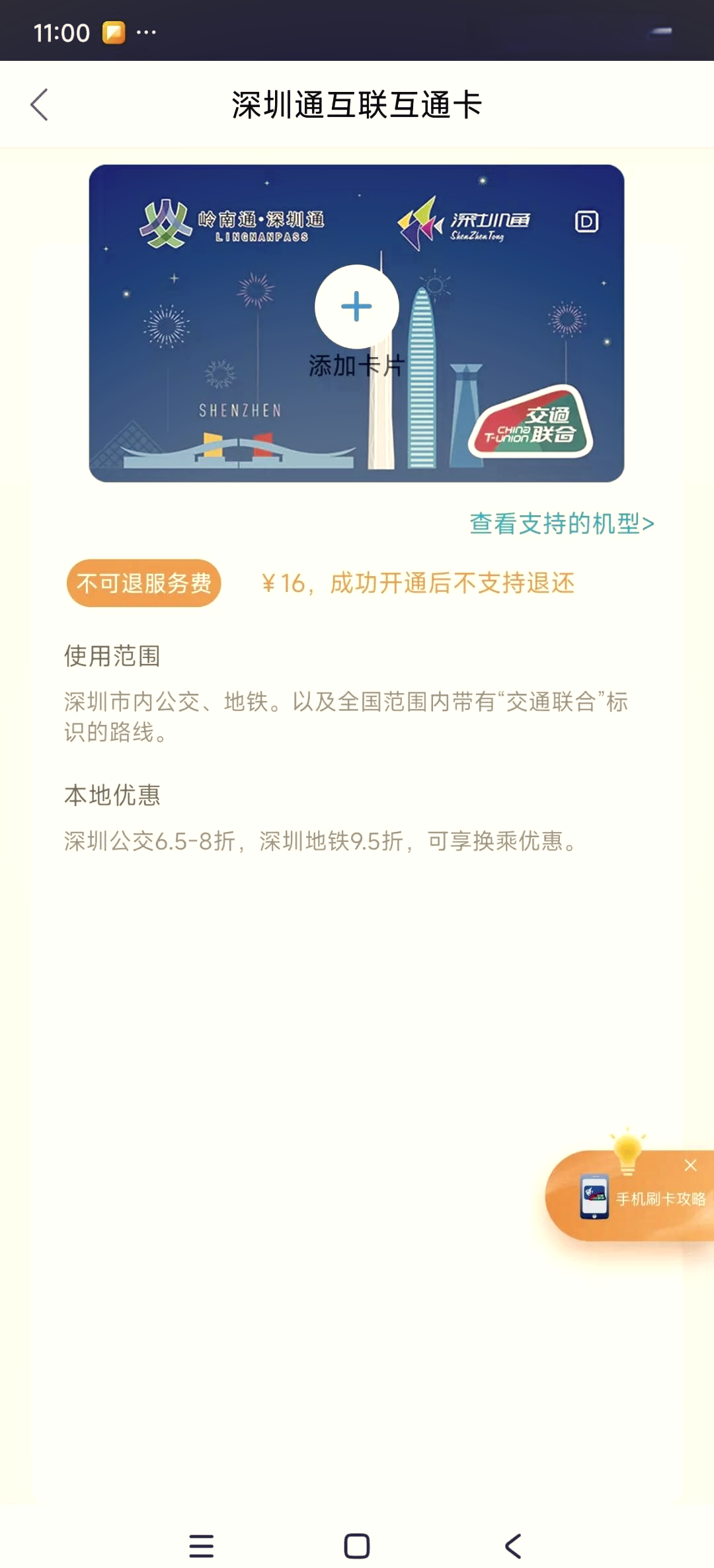
Task: Tap the plus icon to add a card
Action: point(357,306)
